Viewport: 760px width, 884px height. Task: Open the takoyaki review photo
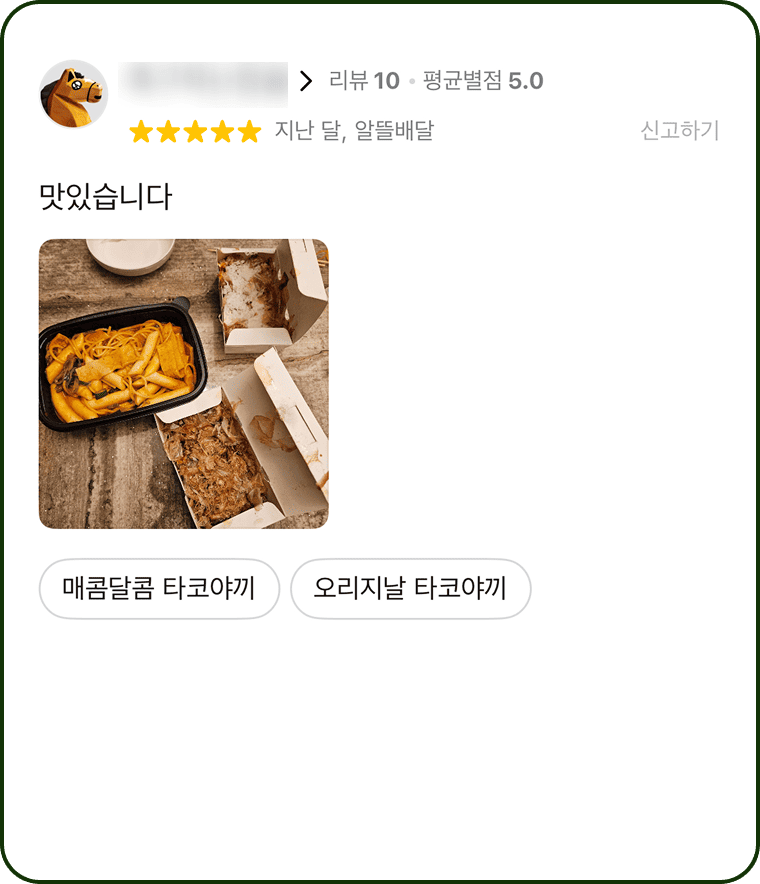click(182, 380)
